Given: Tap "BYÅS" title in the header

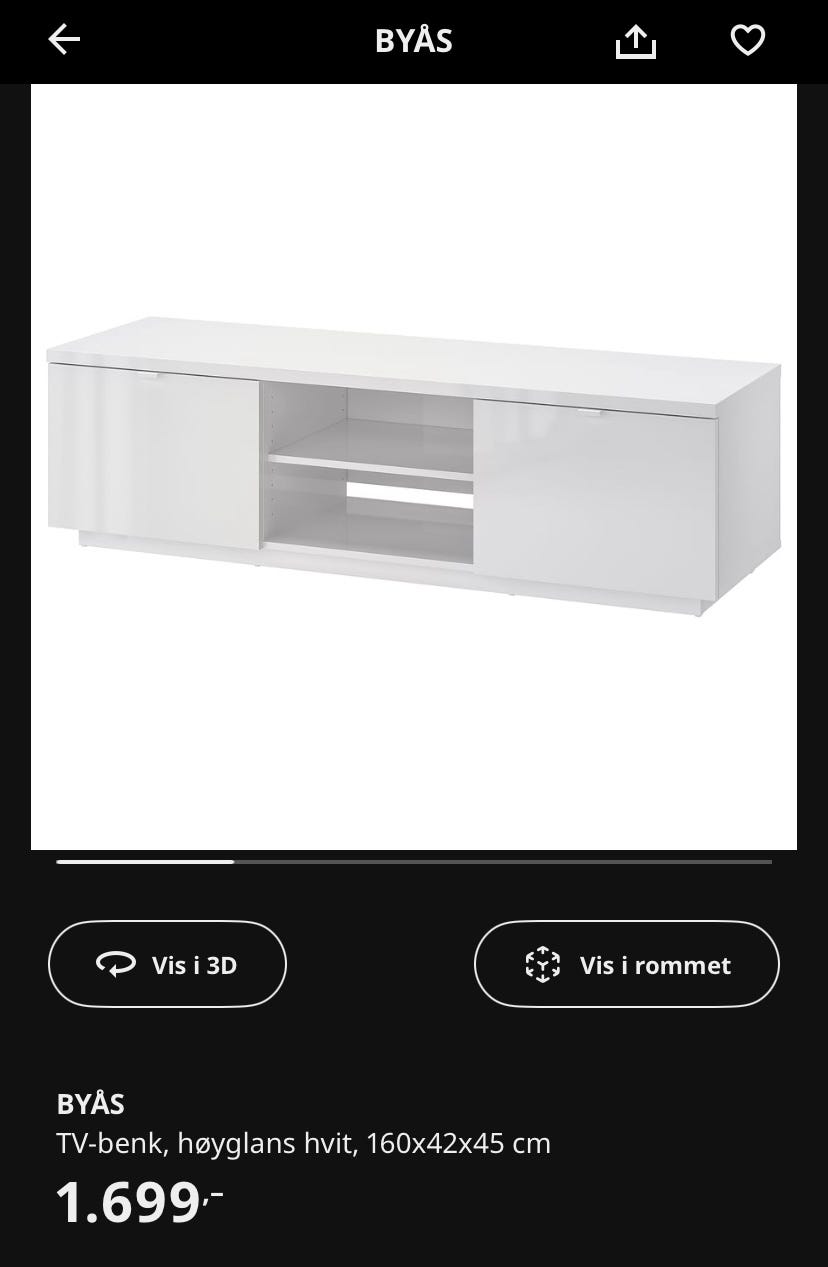Looking at the screenshot, I should tap(414, 40).
